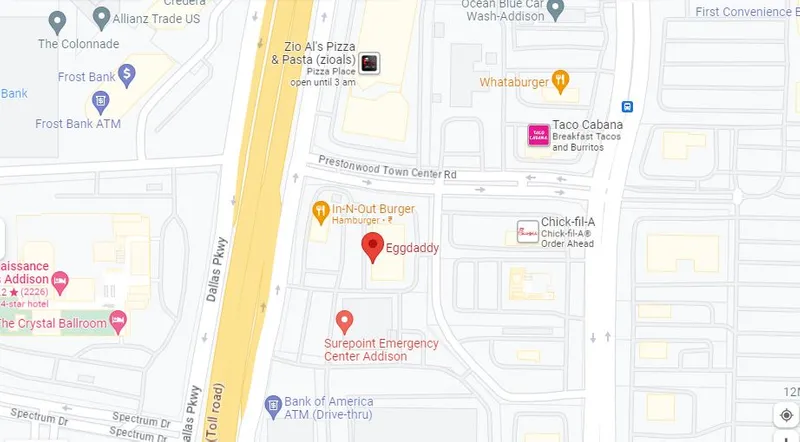Tap the Frost Bank marker
The image size is (800, 442).
pyautogui.click(x=126, y=73)
